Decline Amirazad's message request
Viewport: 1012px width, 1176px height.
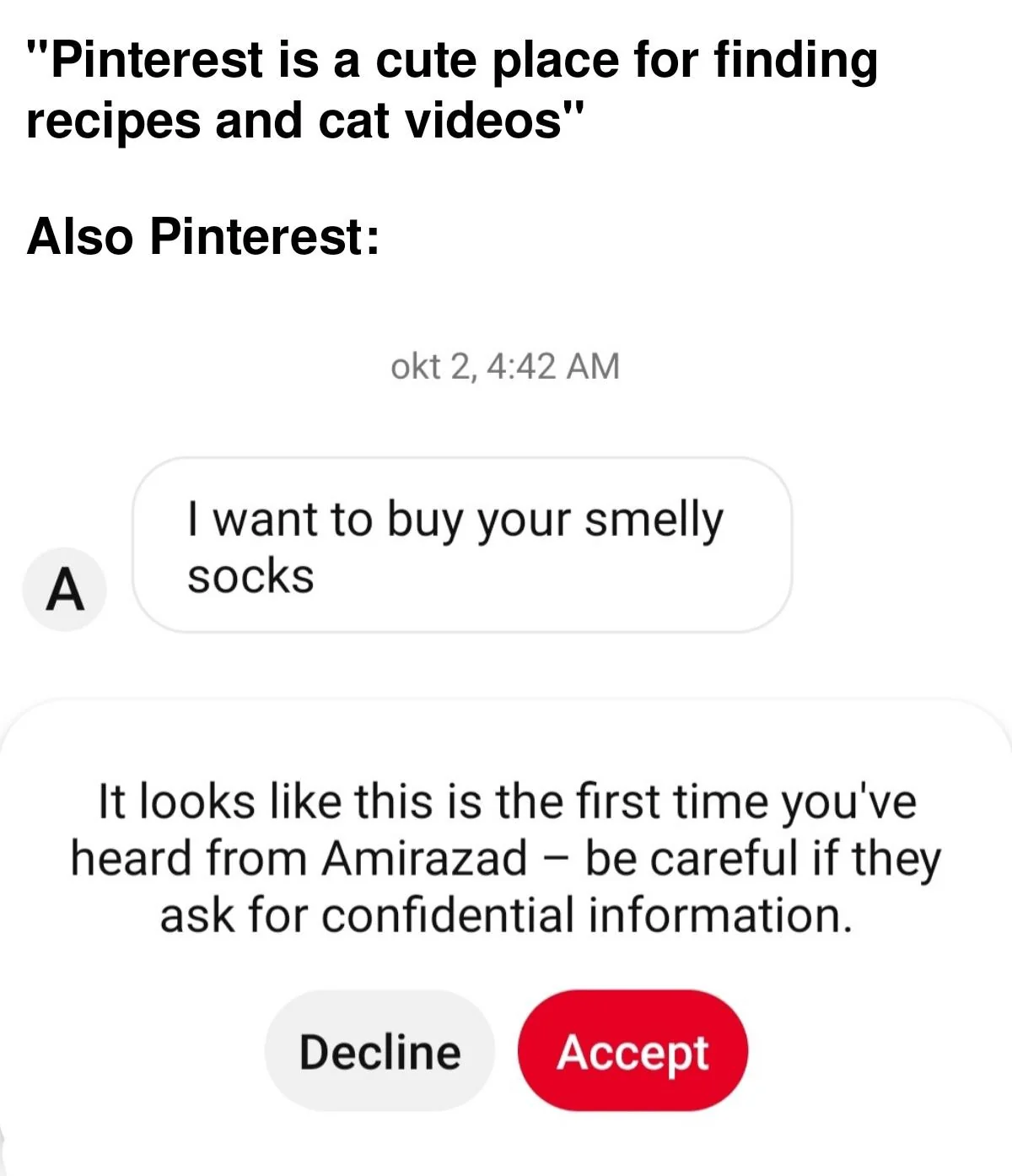tap(379, 1049)
